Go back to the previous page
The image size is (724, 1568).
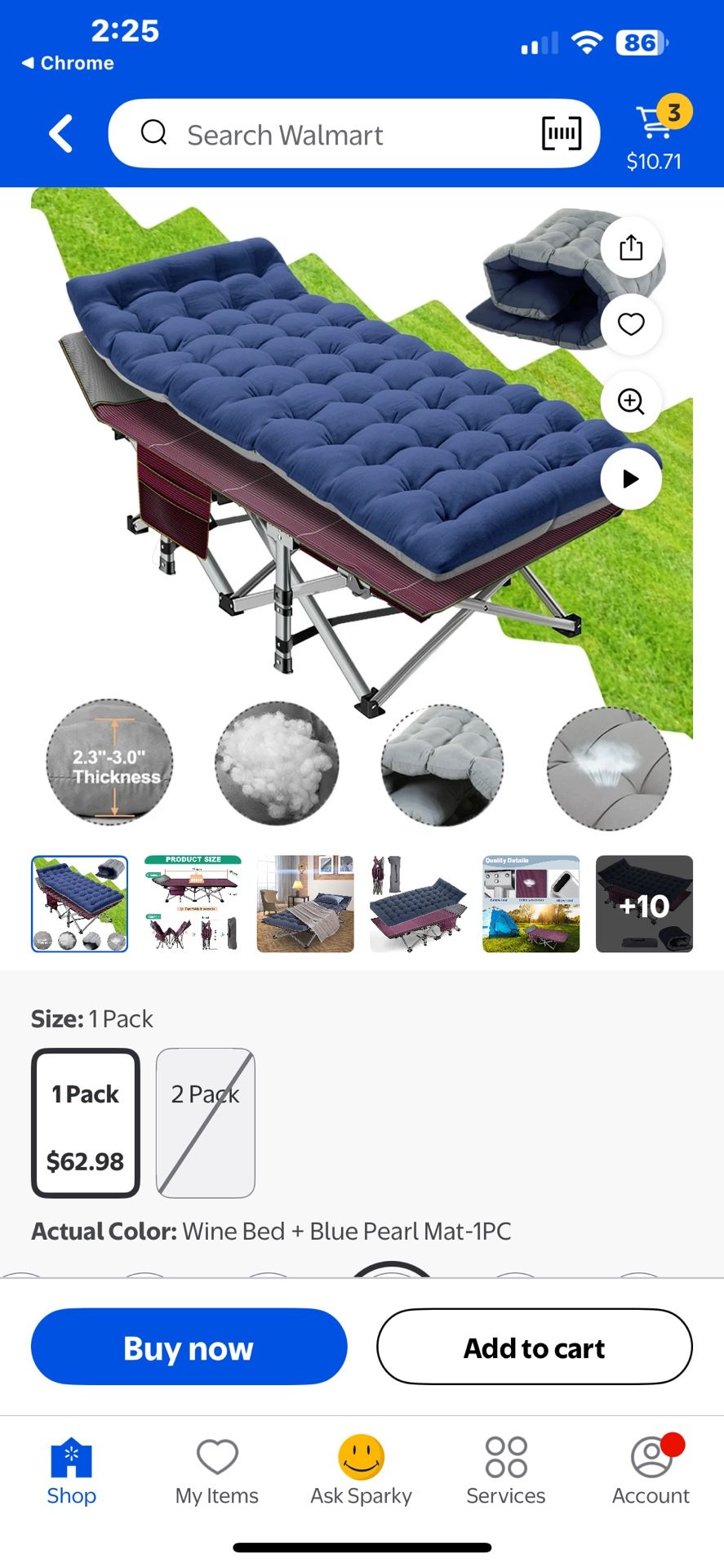click(x=61, y=134)
